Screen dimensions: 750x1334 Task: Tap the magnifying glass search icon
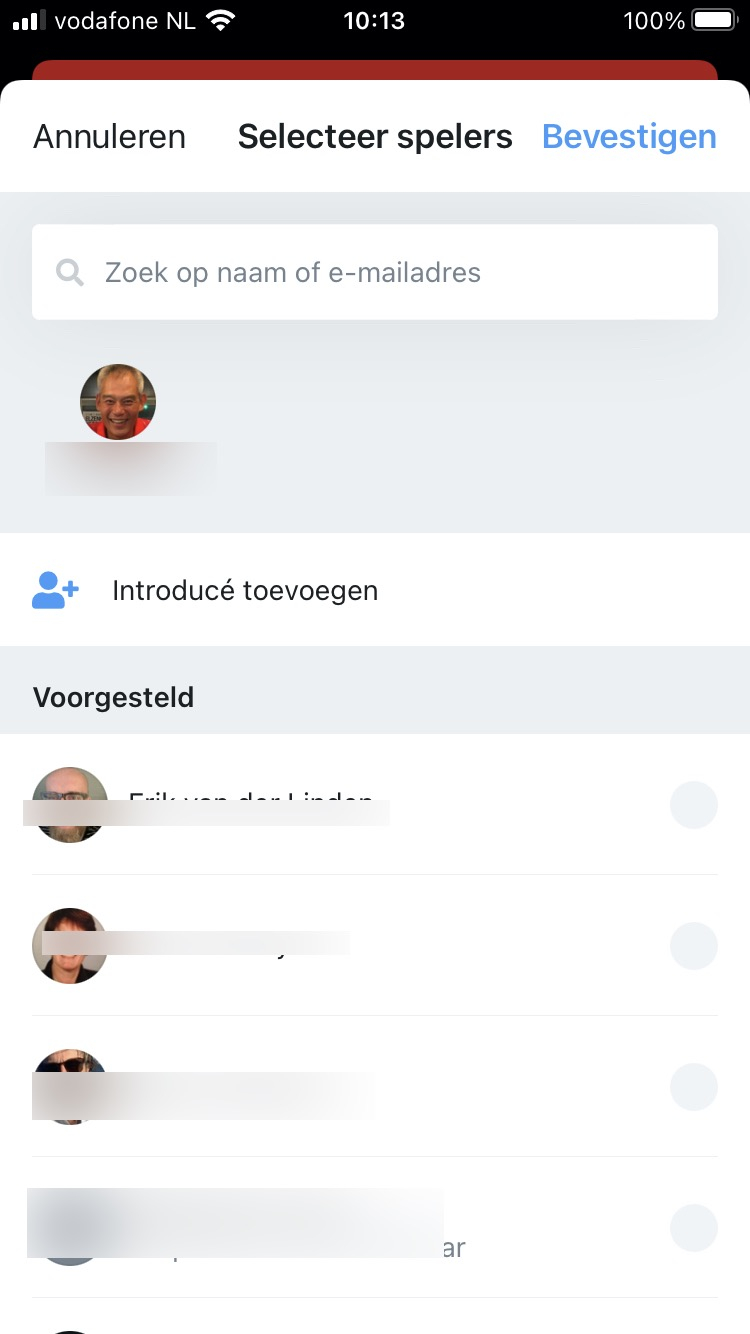coord(68,271)
